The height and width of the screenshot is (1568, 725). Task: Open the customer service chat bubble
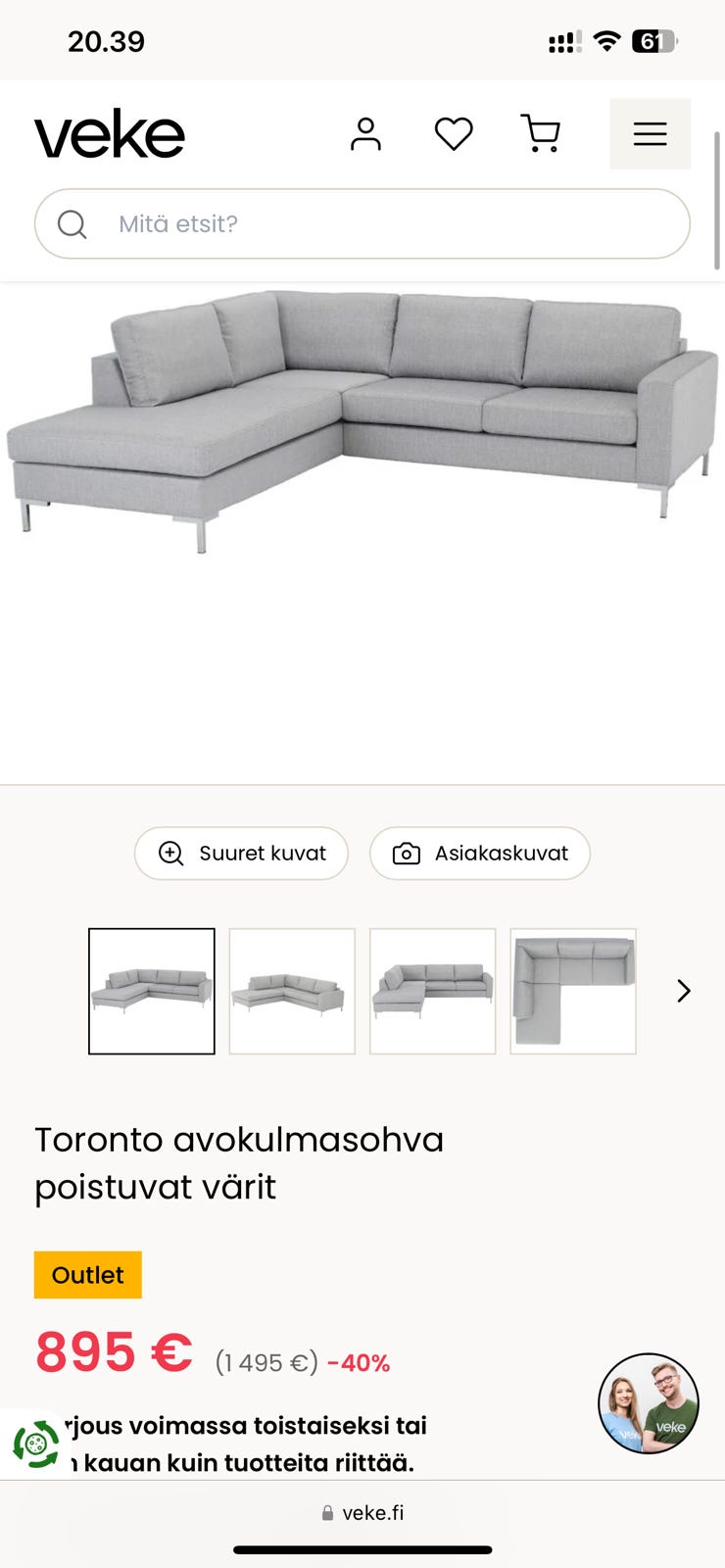[649, 1403]
